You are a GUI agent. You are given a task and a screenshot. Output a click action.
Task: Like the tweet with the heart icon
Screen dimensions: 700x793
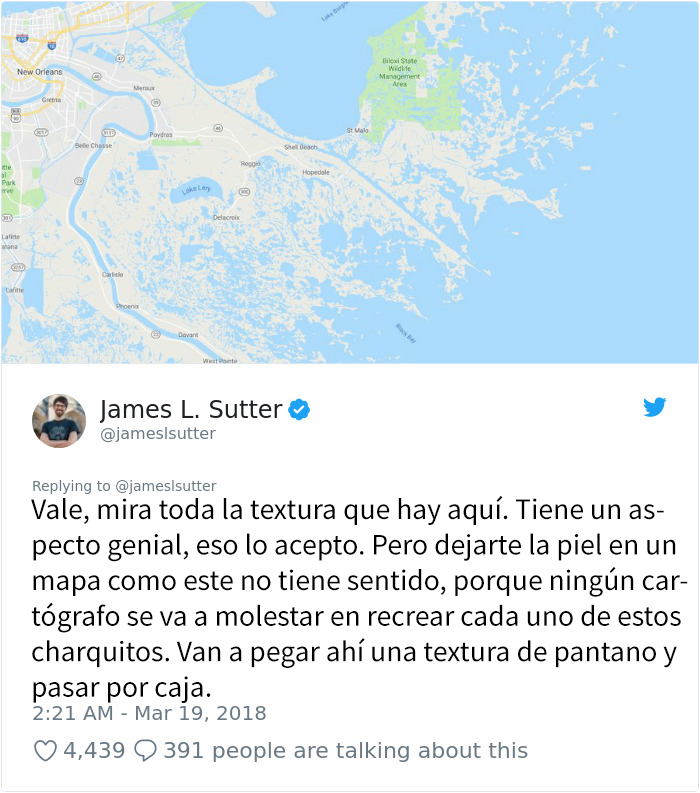point(46,751)
